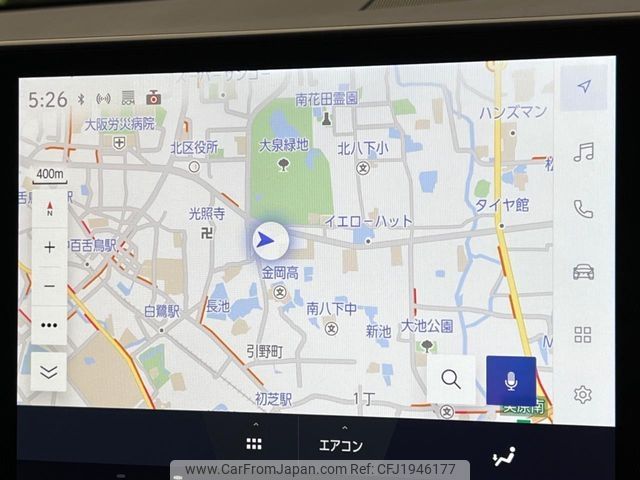Collapse the map controls with the double chevron
The image size is (640, 480).
tap(50, 371)
